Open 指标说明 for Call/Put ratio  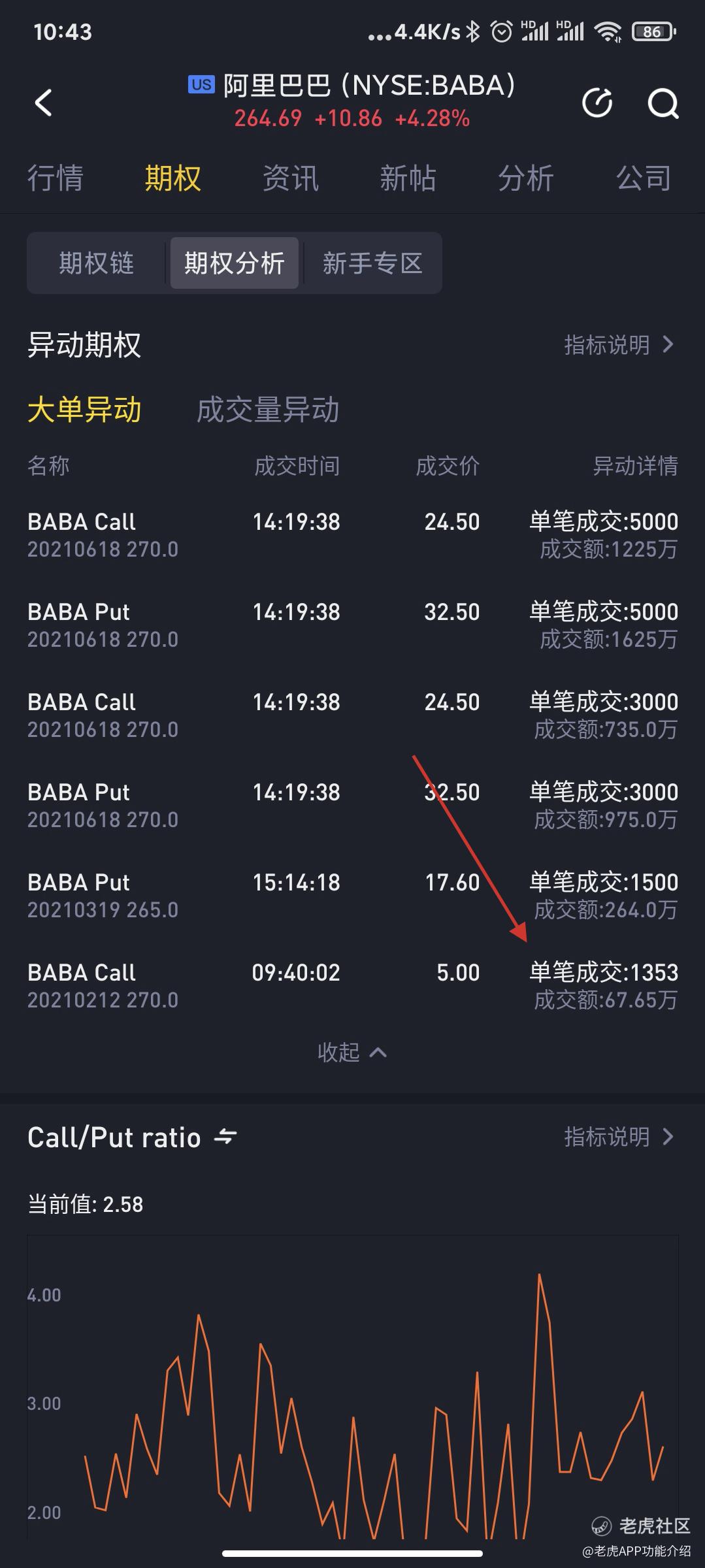pyautogui.click(x=618, y=1137)
